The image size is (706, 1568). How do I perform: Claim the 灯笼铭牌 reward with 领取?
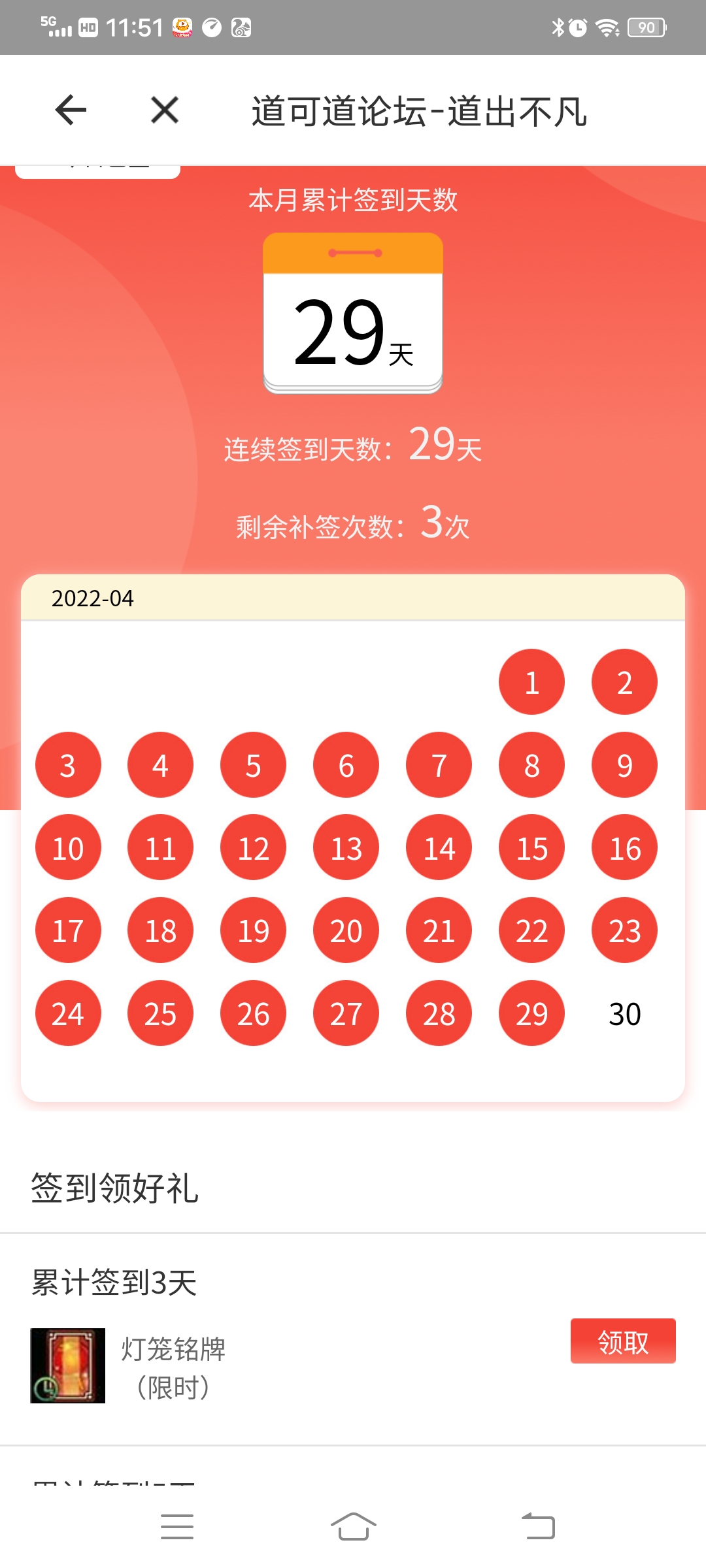(622, 1341)
